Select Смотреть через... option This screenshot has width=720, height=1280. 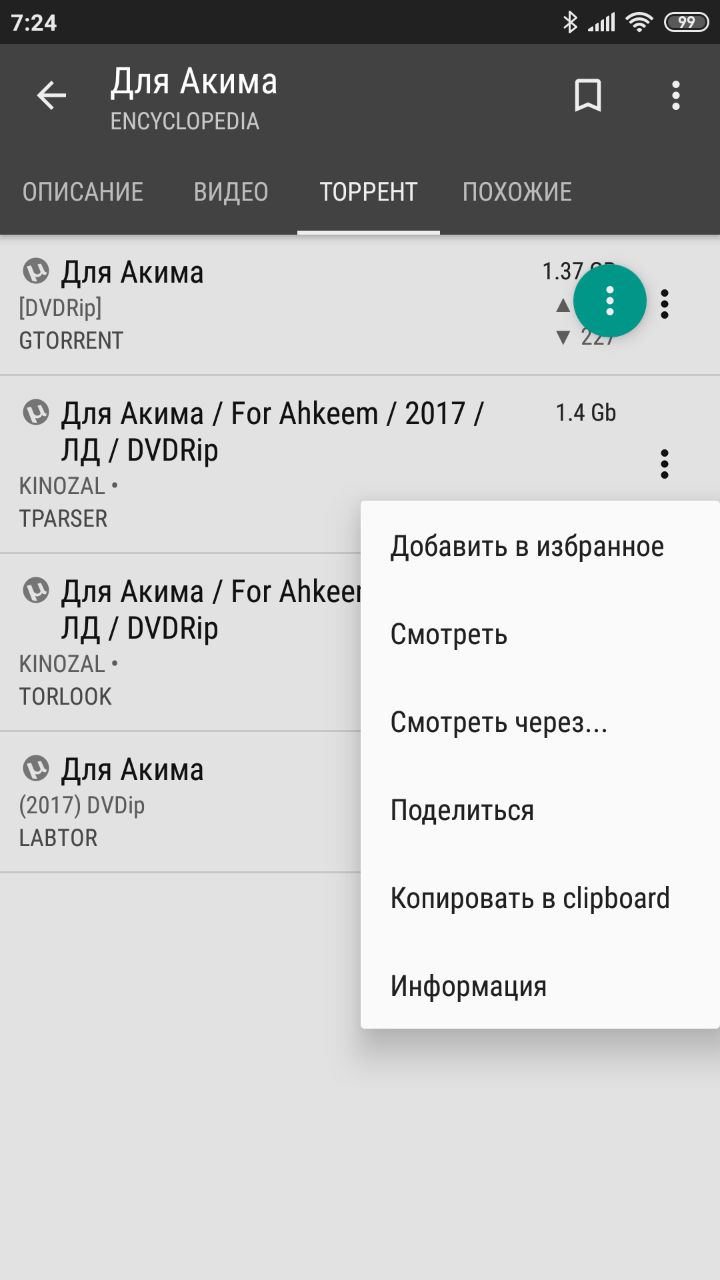pyautogui.click(x=499, y=722)
